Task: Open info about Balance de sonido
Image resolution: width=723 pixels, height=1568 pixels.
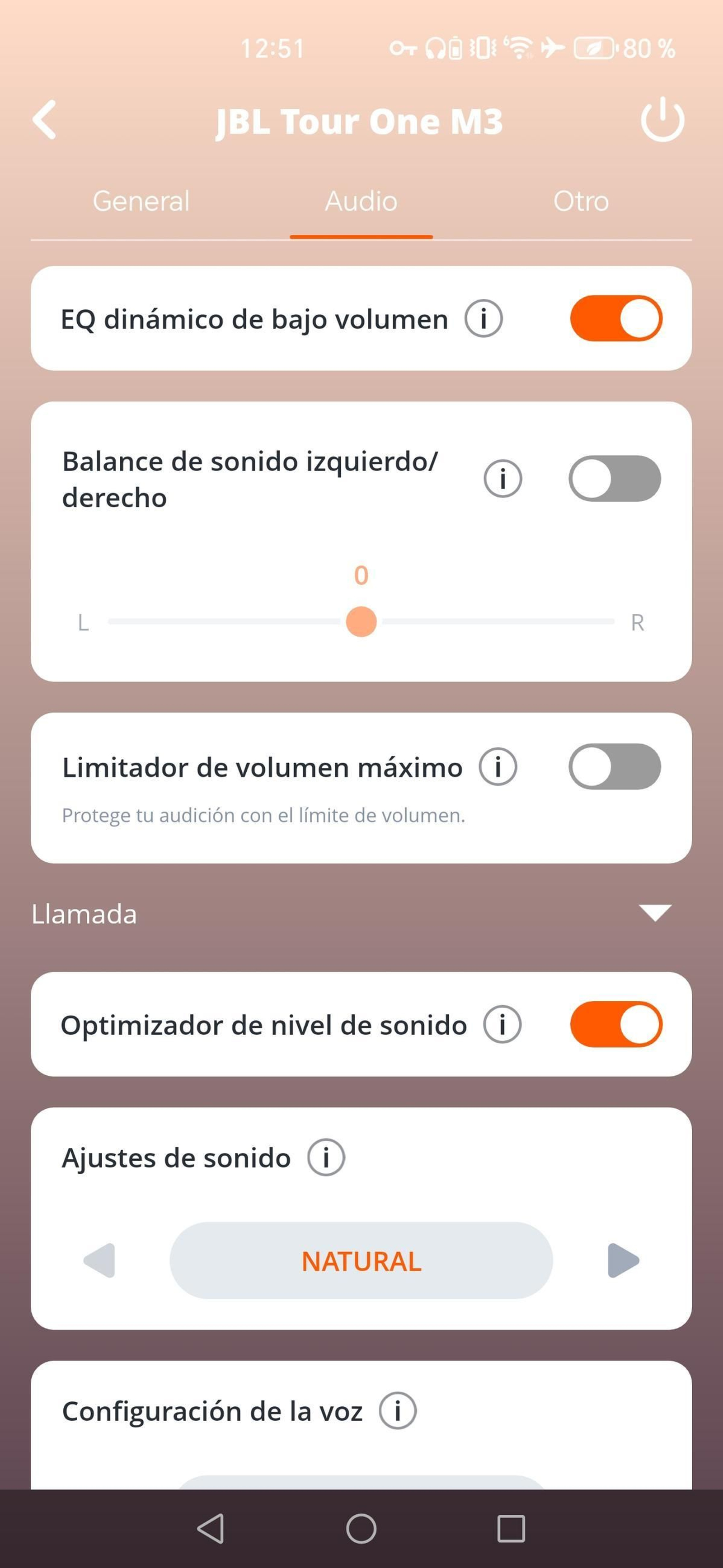Action: 502,478
